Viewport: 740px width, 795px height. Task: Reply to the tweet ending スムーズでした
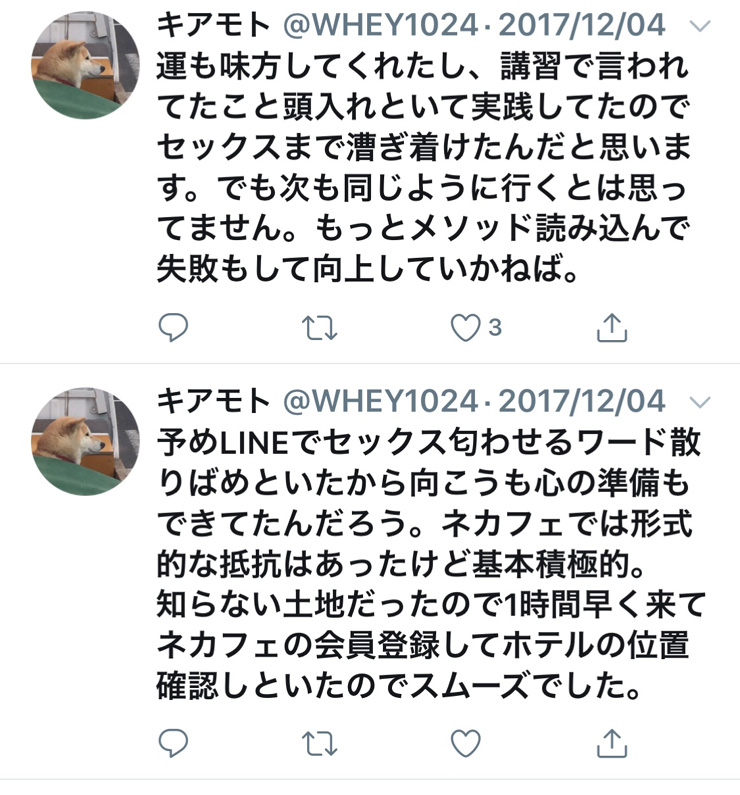click(x=173, y=742)
